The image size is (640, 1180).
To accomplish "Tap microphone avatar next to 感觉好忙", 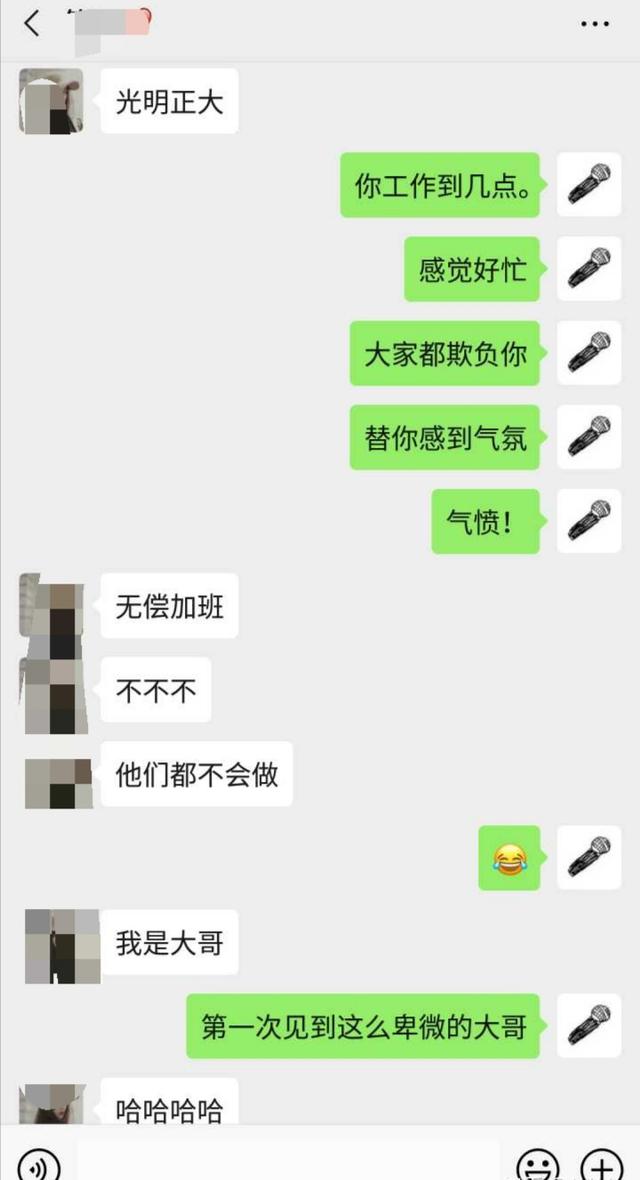I will click(x=589, y=269).
